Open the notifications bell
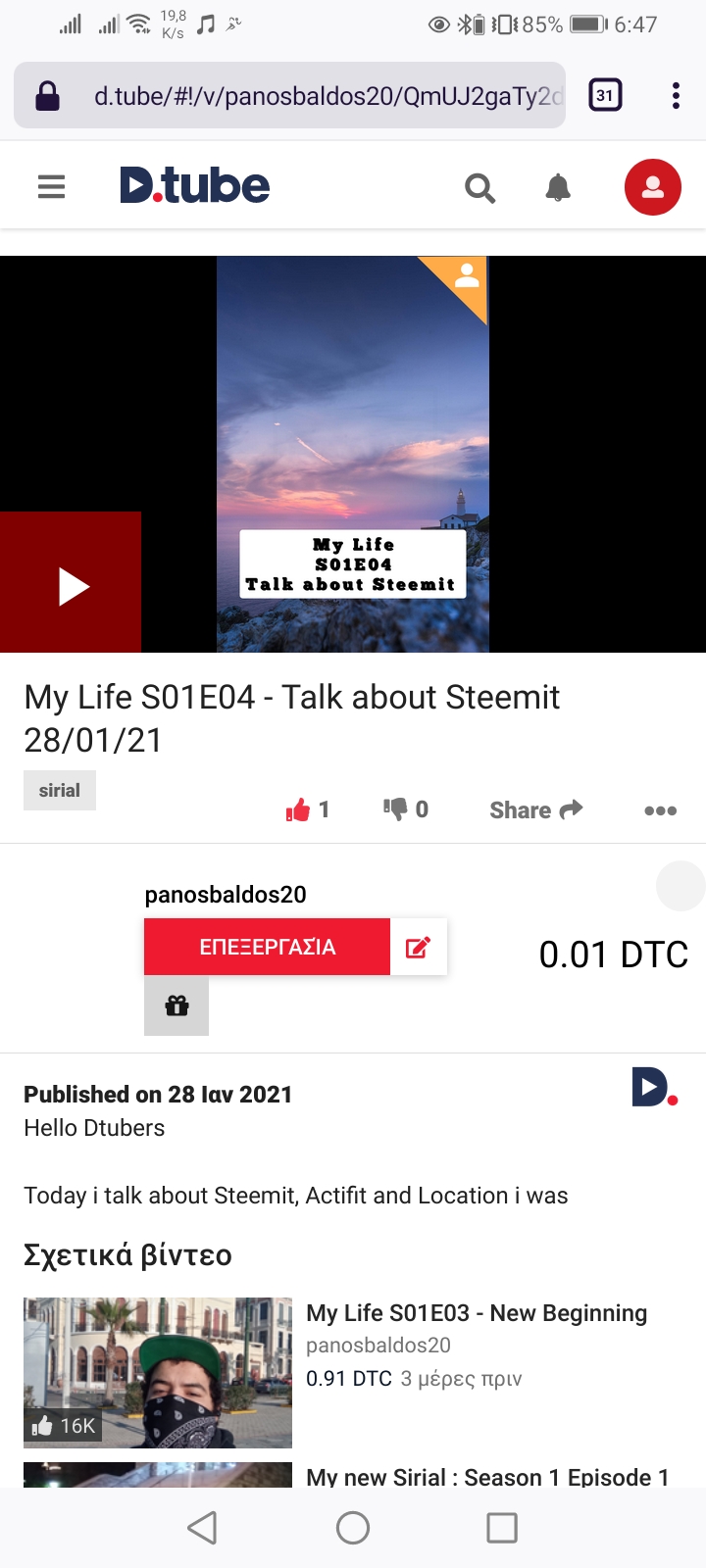This screenshot has width=706, height=1568. point(558,187)
